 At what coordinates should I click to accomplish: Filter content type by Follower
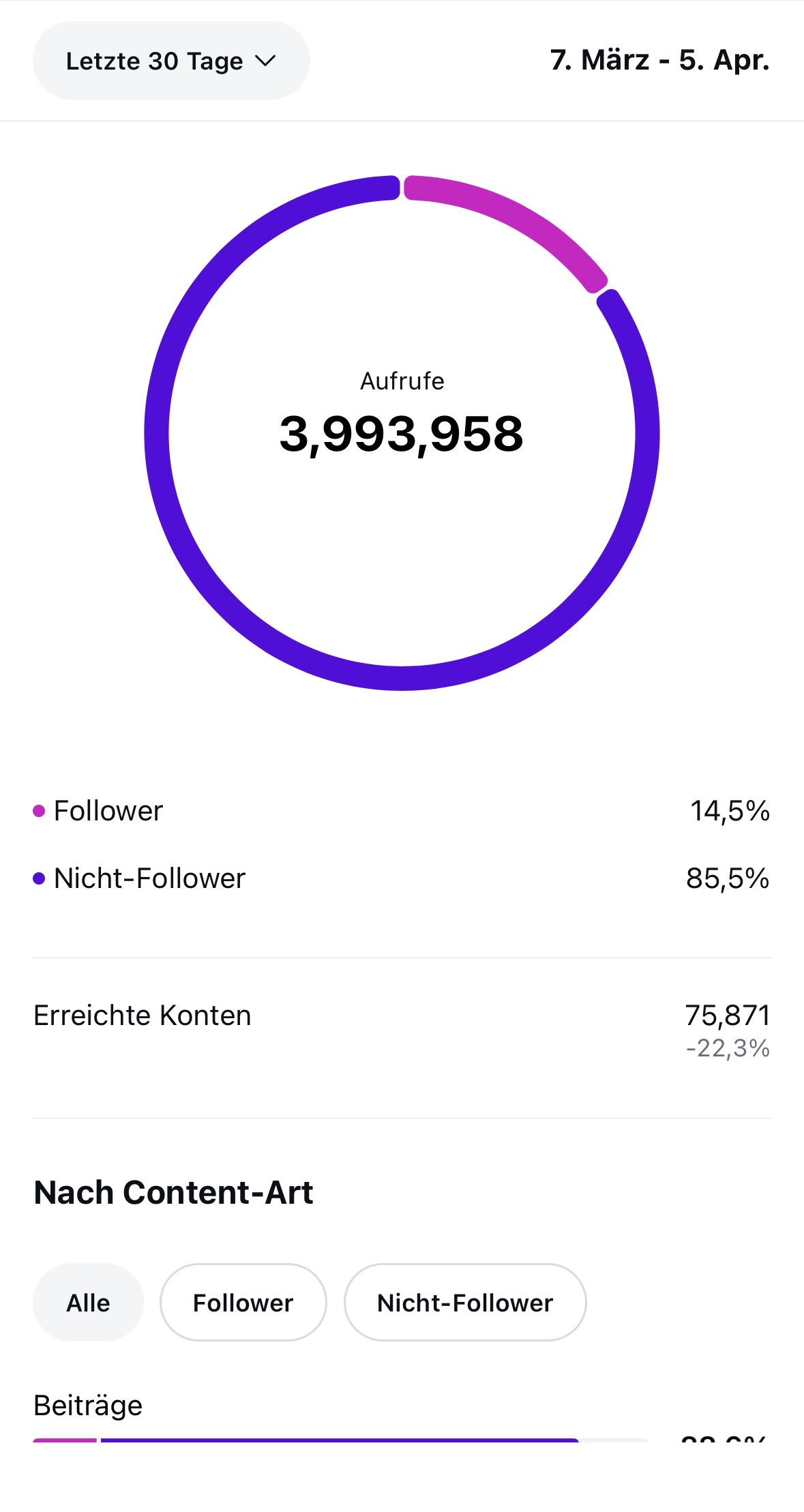(x=243, y=1303)
